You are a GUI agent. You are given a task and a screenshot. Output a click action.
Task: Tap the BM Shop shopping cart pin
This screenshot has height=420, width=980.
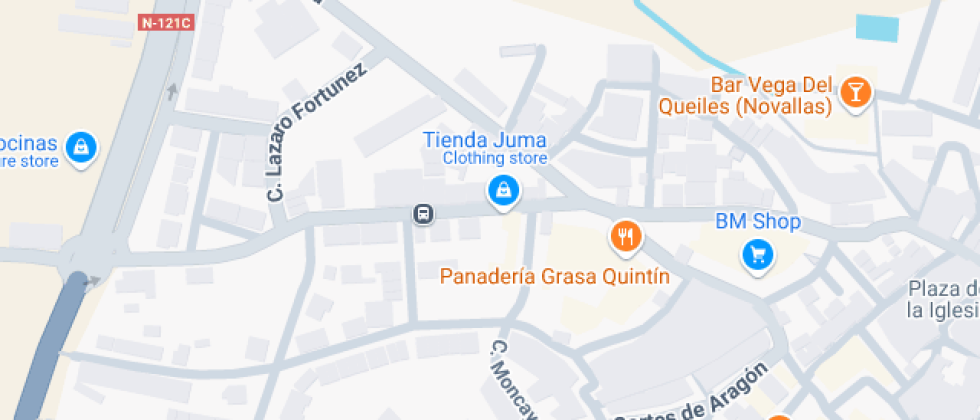tap(758, 254)
